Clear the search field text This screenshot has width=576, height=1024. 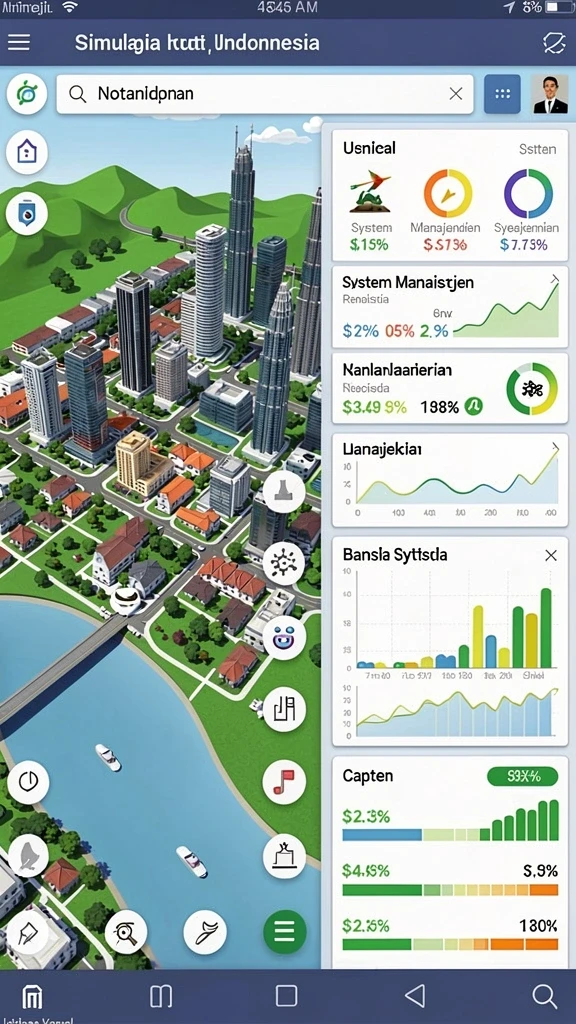point(456,94)
